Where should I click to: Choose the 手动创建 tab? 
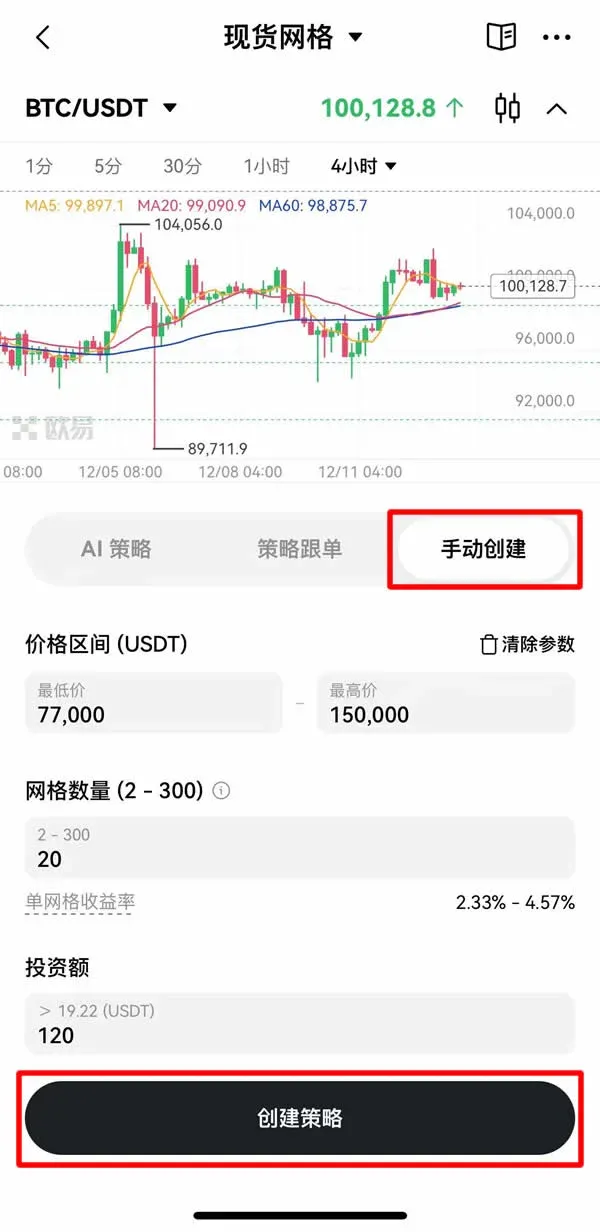[483, 549]
